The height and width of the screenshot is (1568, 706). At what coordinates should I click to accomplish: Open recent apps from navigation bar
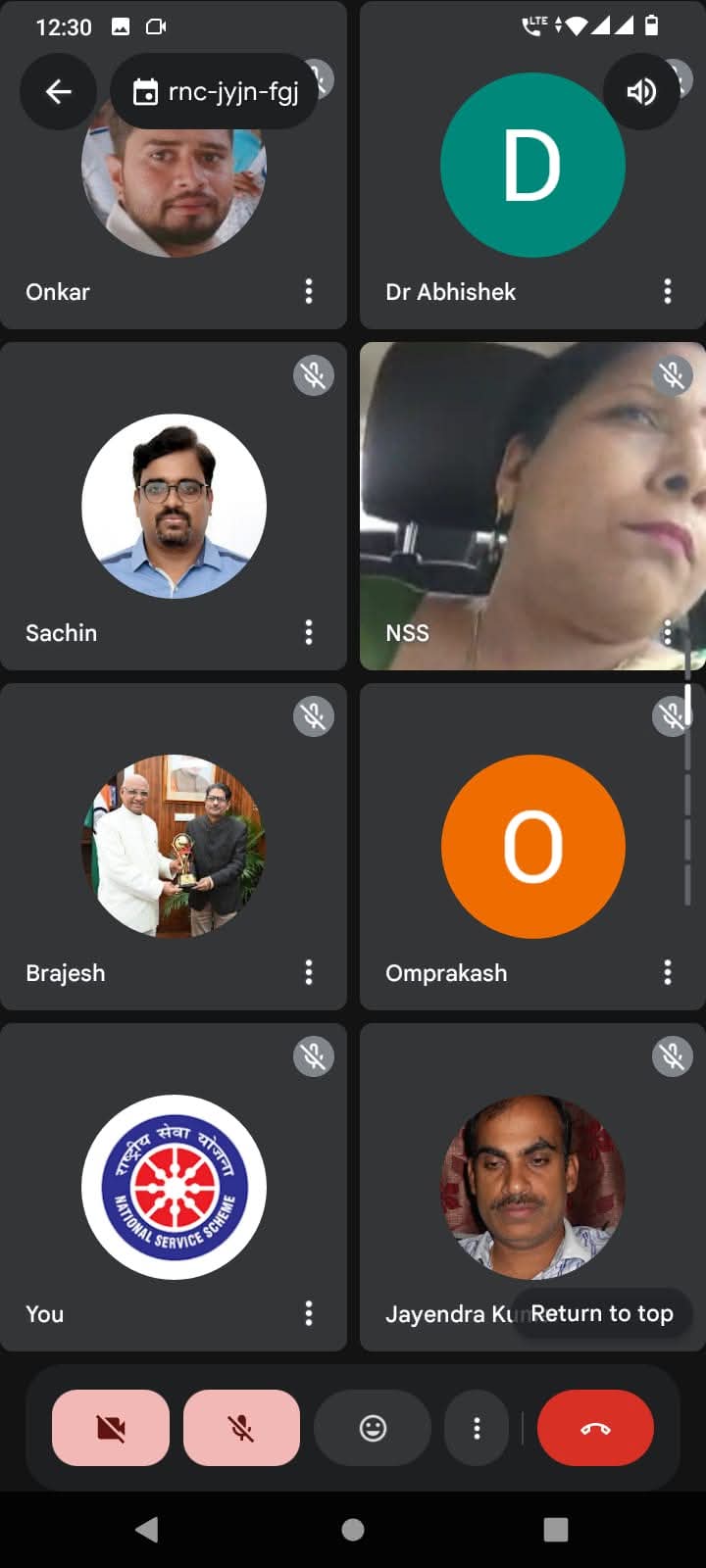point(556,1529)
